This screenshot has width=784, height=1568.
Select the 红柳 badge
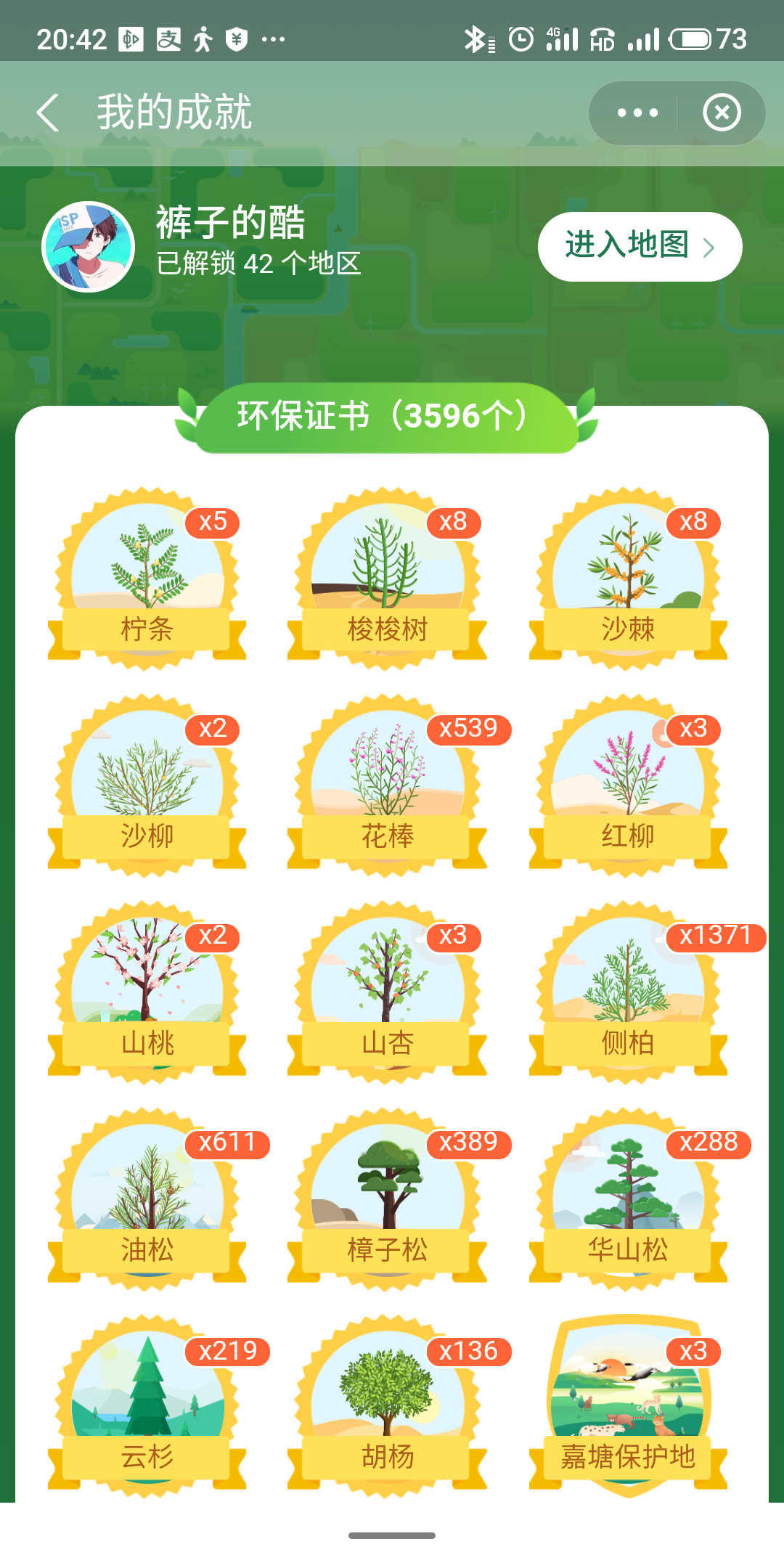[x=628, y=785]
